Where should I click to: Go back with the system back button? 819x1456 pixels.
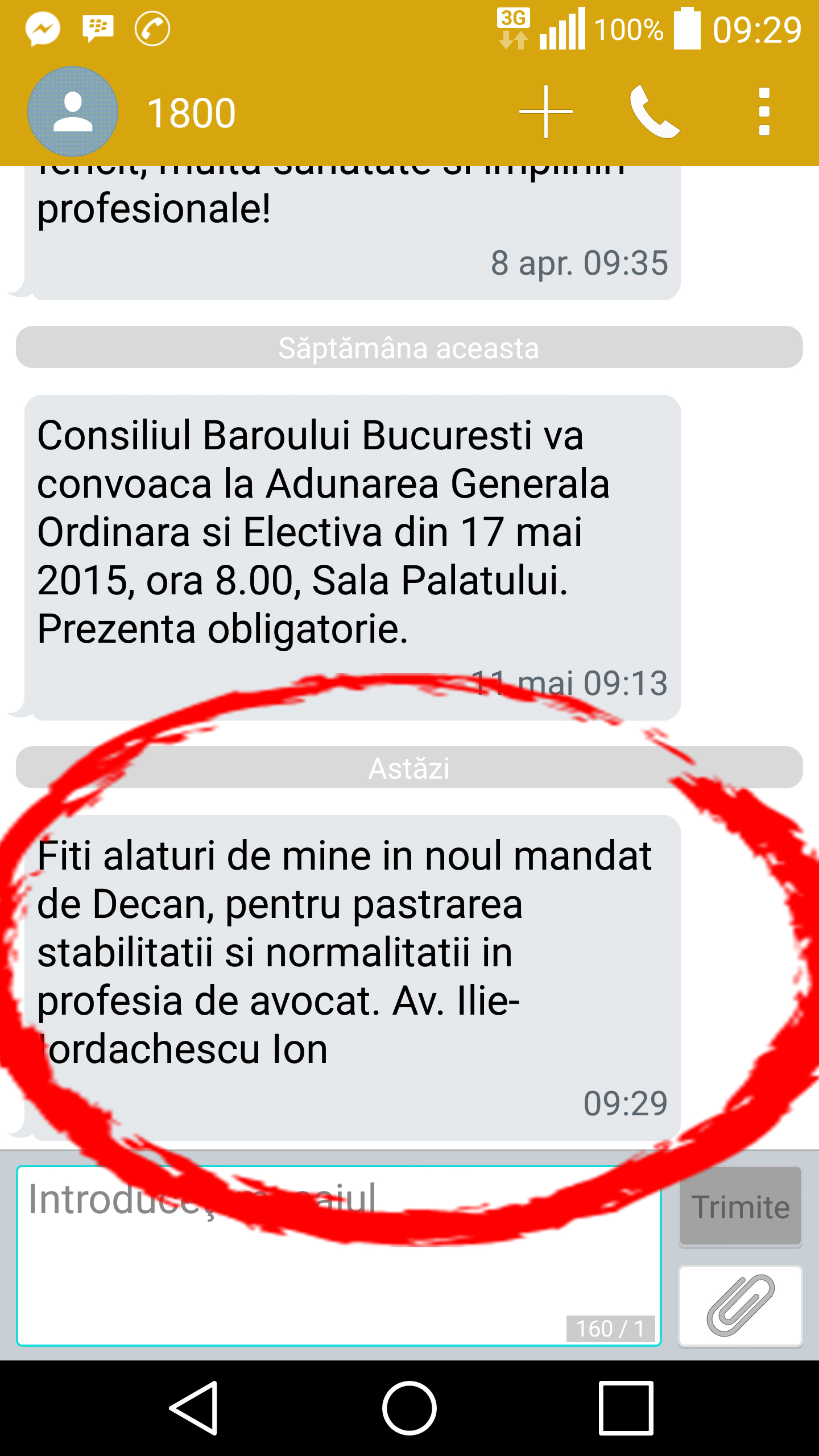point(194,1408)
